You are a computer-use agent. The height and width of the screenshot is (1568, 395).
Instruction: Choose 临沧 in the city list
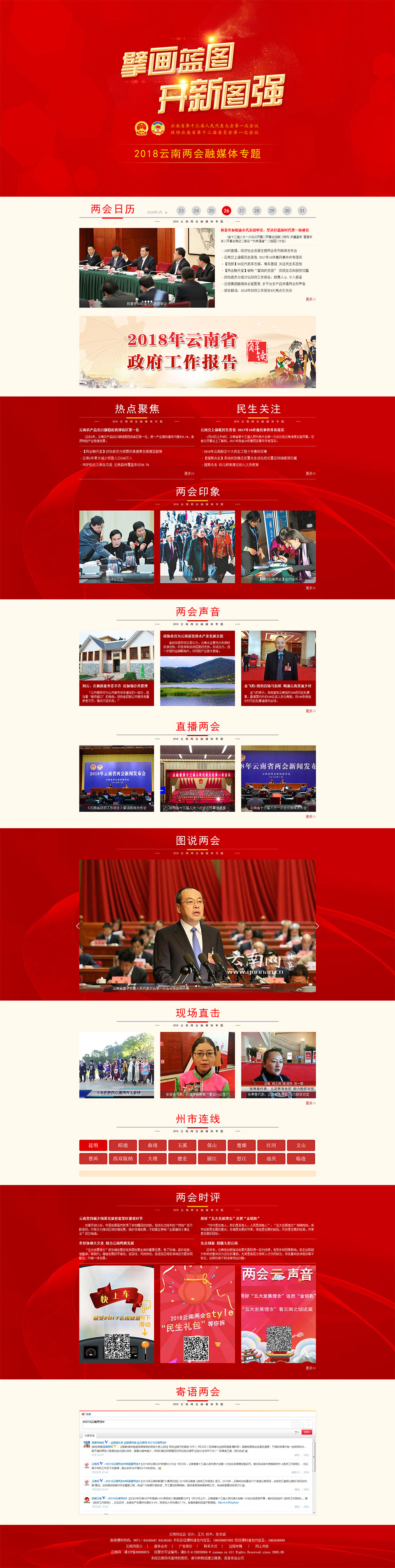(x=301, y=1158)
